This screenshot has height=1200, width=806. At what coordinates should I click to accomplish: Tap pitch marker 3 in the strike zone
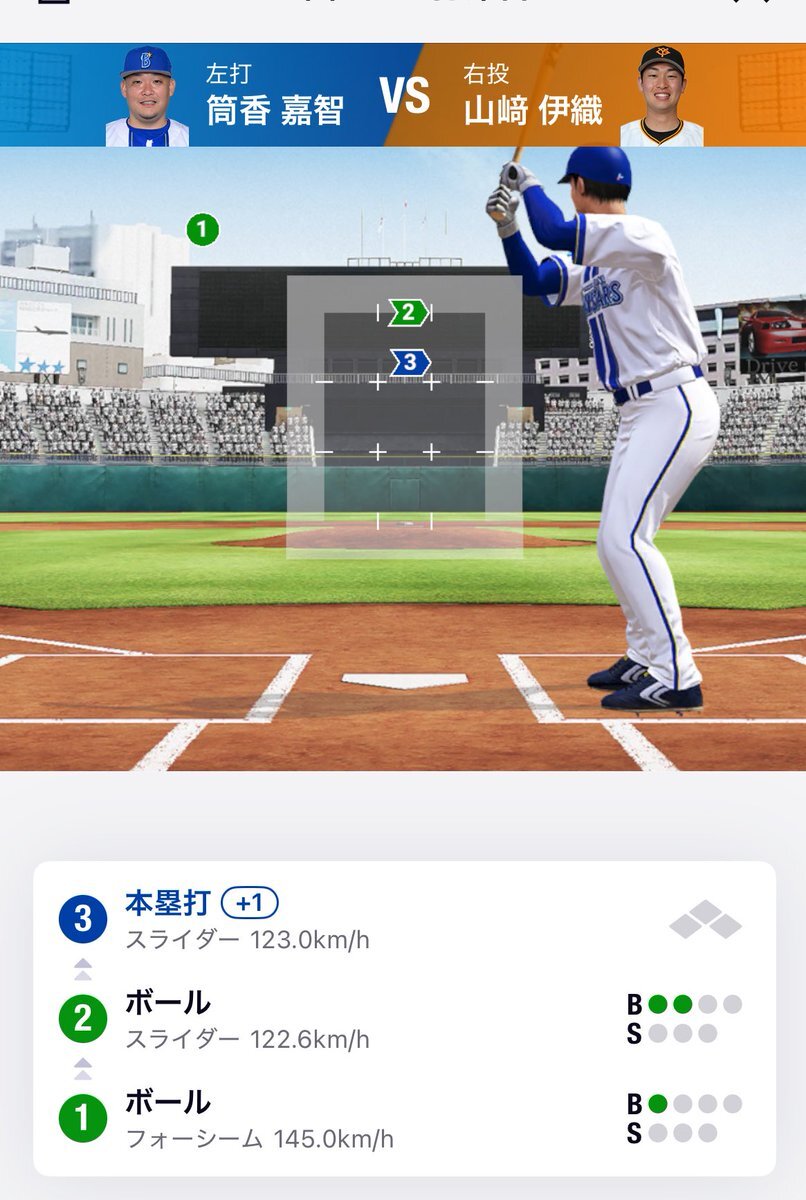pos(410,363)
